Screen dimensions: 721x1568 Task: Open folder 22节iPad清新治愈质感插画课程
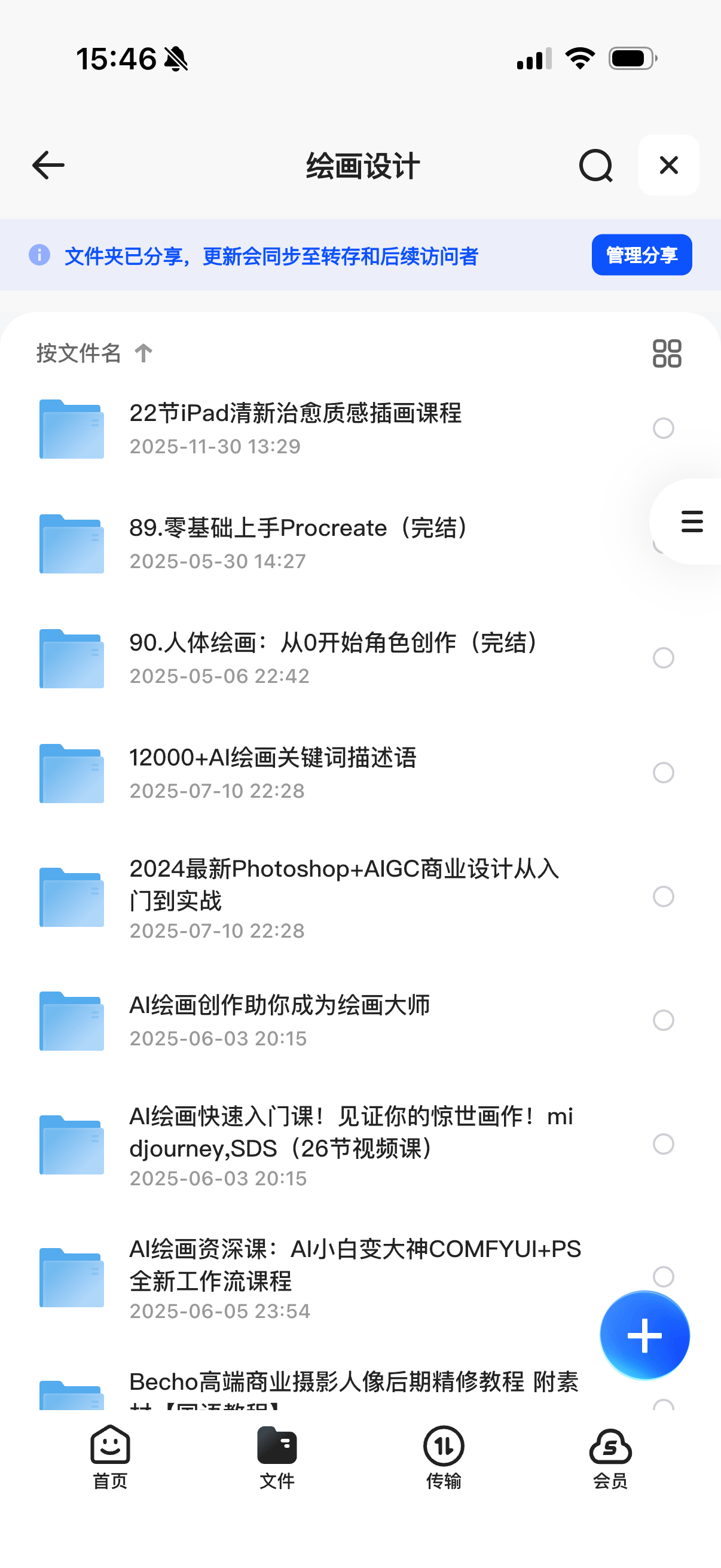[295, 428]
